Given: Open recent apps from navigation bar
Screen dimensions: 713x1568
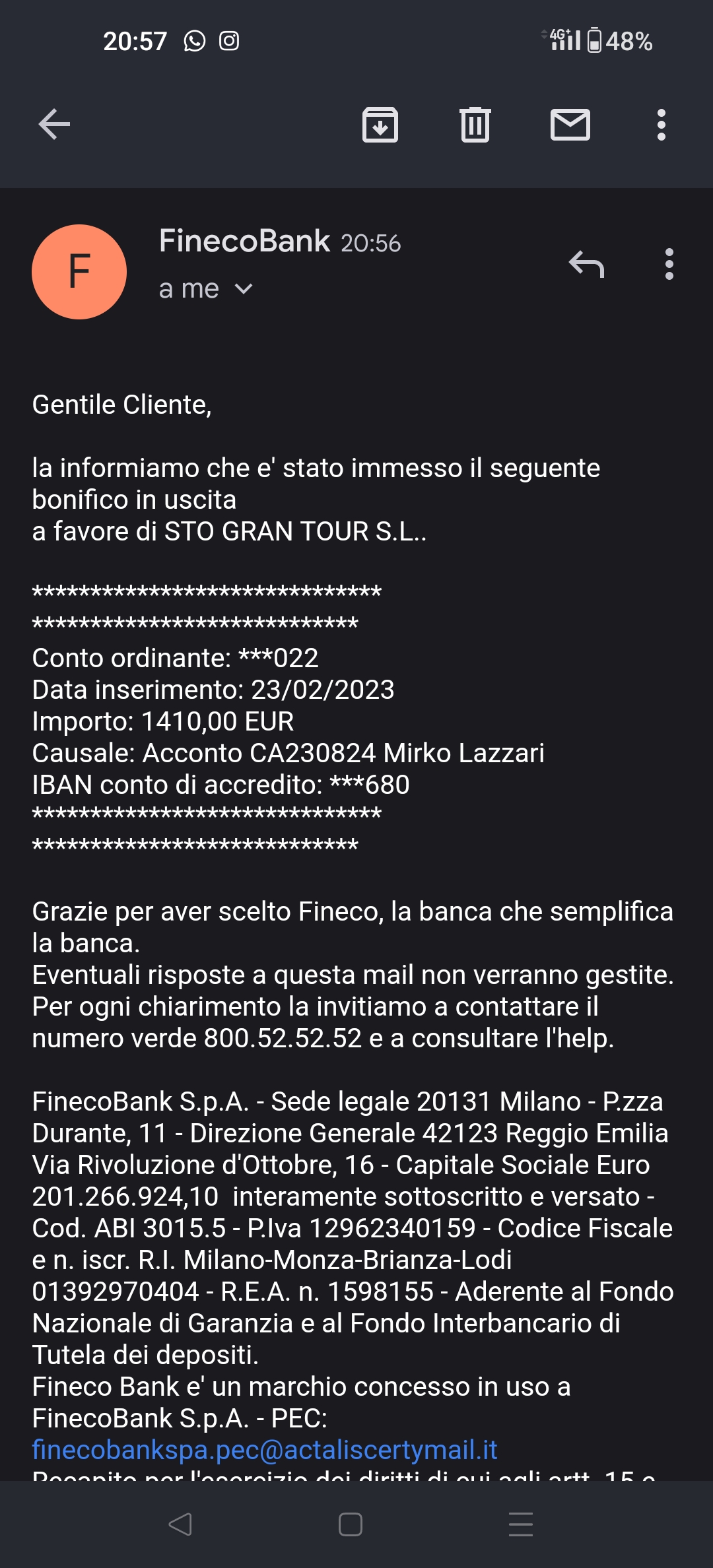Looking at the screenshot, I should click(x=521, y=1524).
